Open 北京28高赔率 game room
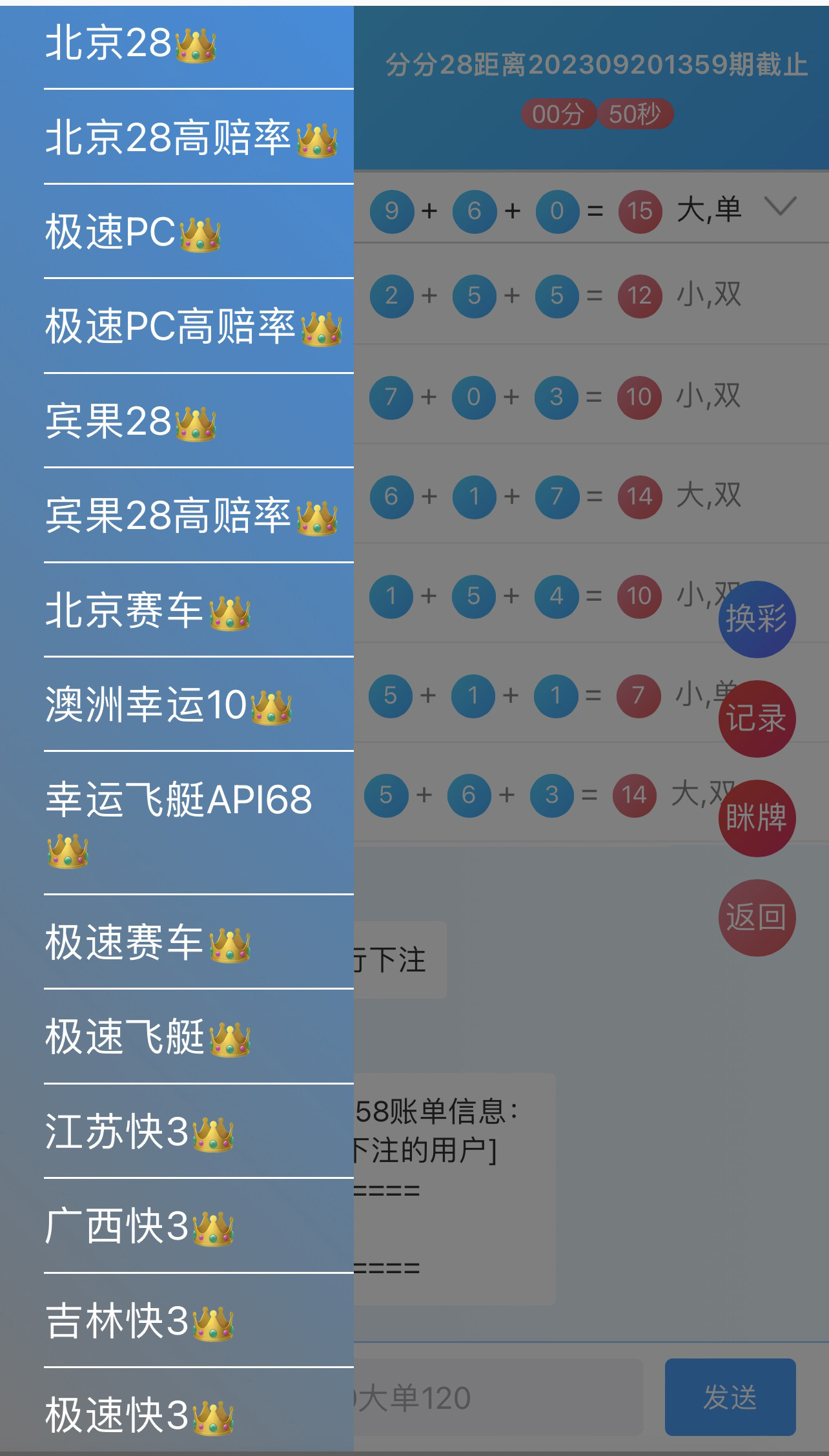Image resolution: width=829 pixels, height=1456 pixels. pyautogui.click(x=190, y=138)
